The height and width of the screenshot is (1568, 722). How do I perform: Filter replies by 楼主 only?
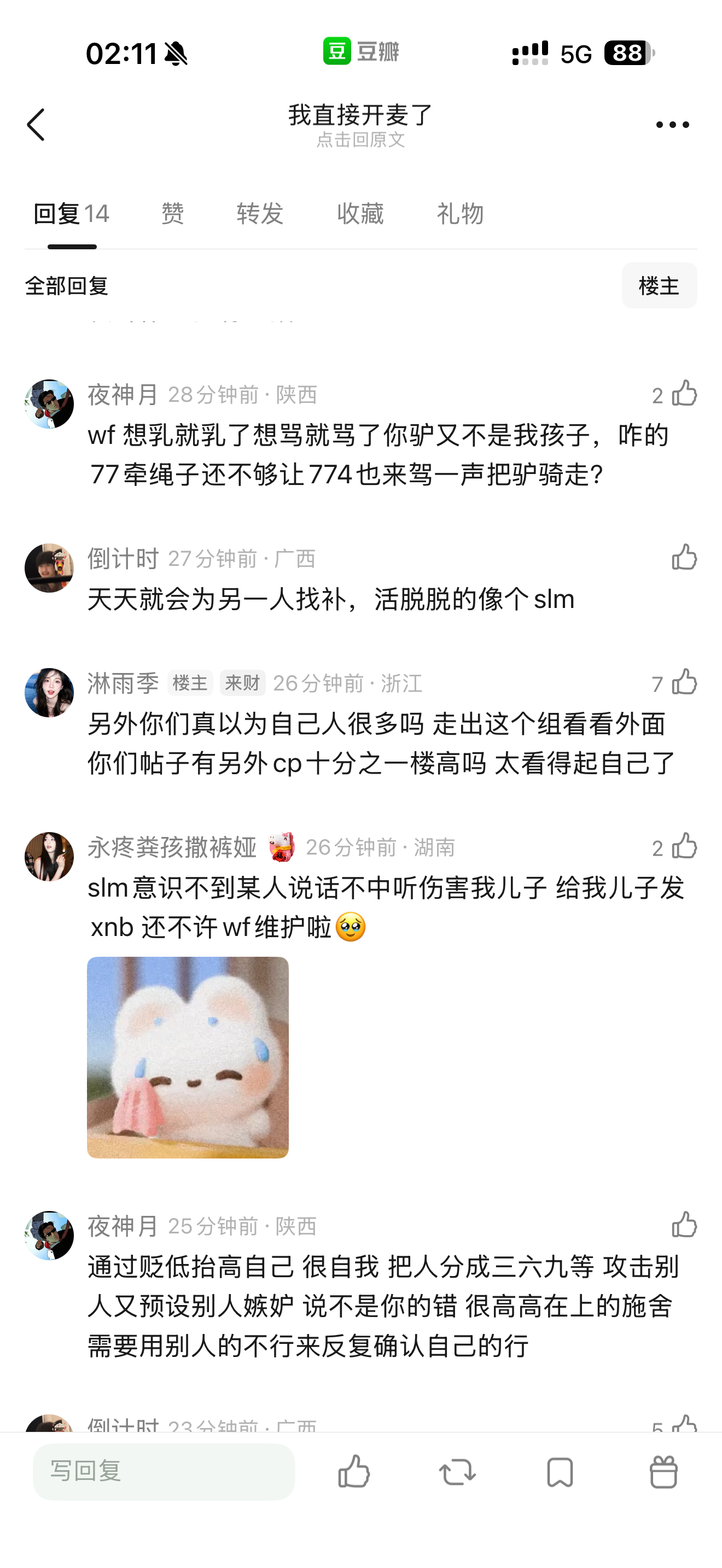click(x=659, y=285)
